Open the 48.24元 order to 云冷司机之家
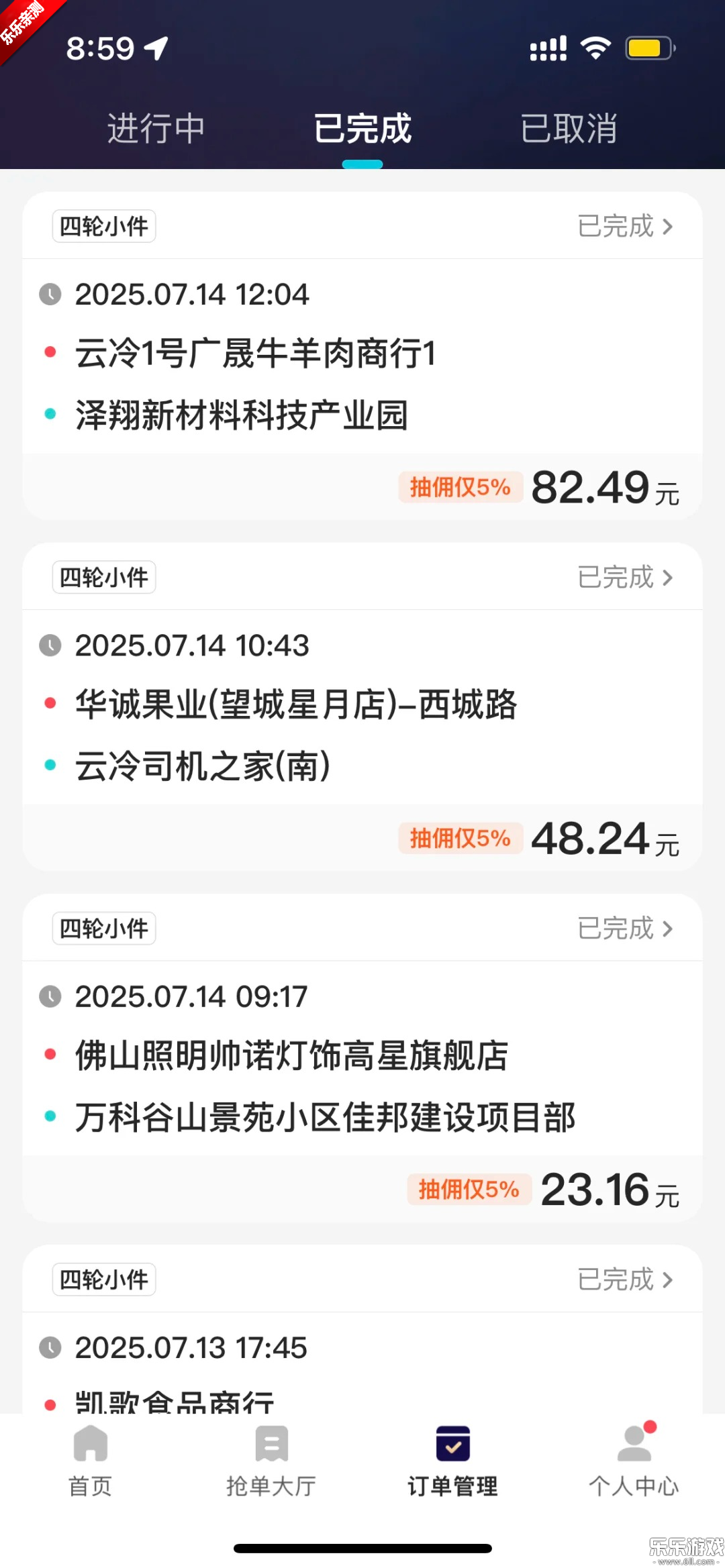Screen dimensions: 725x1568 [362, 707]
